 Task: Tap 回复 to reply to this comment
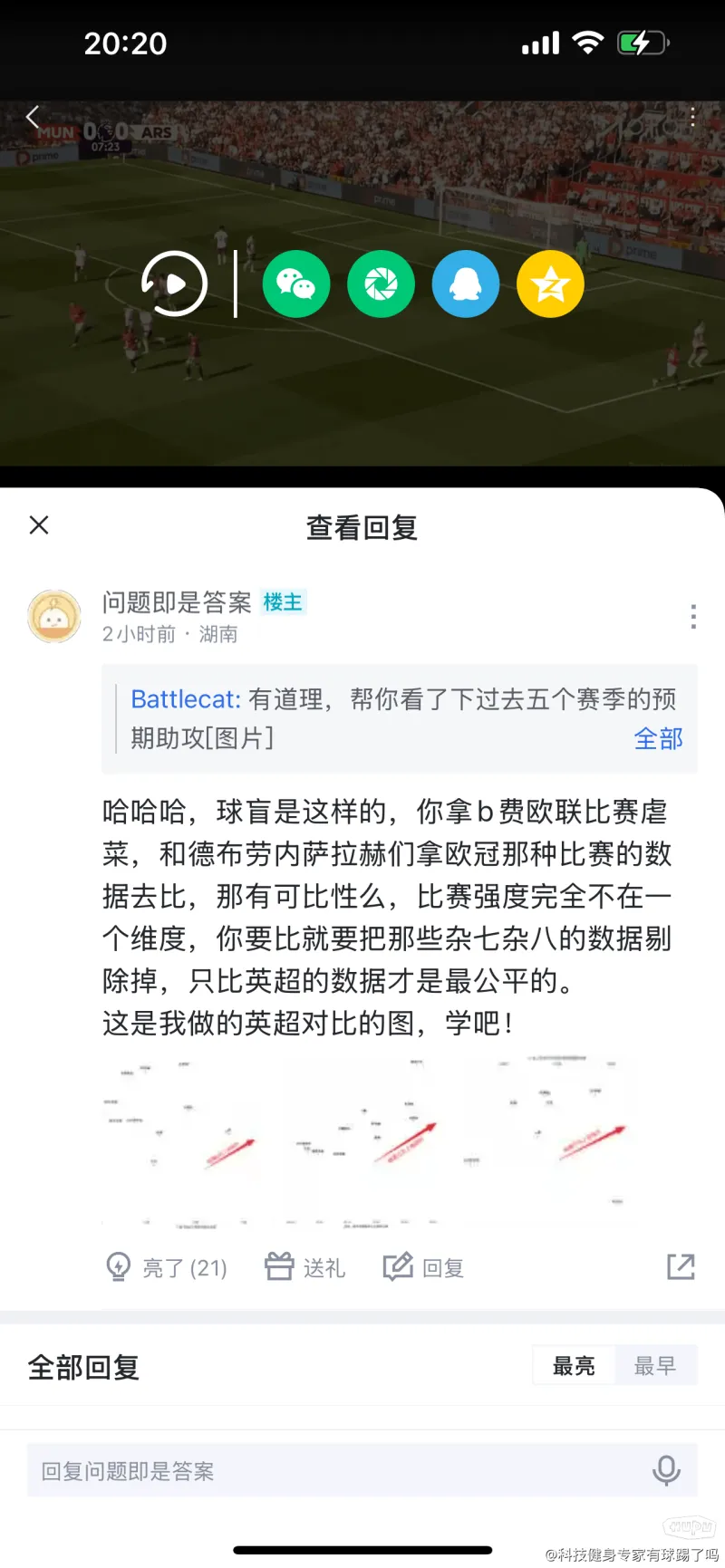424,1267
